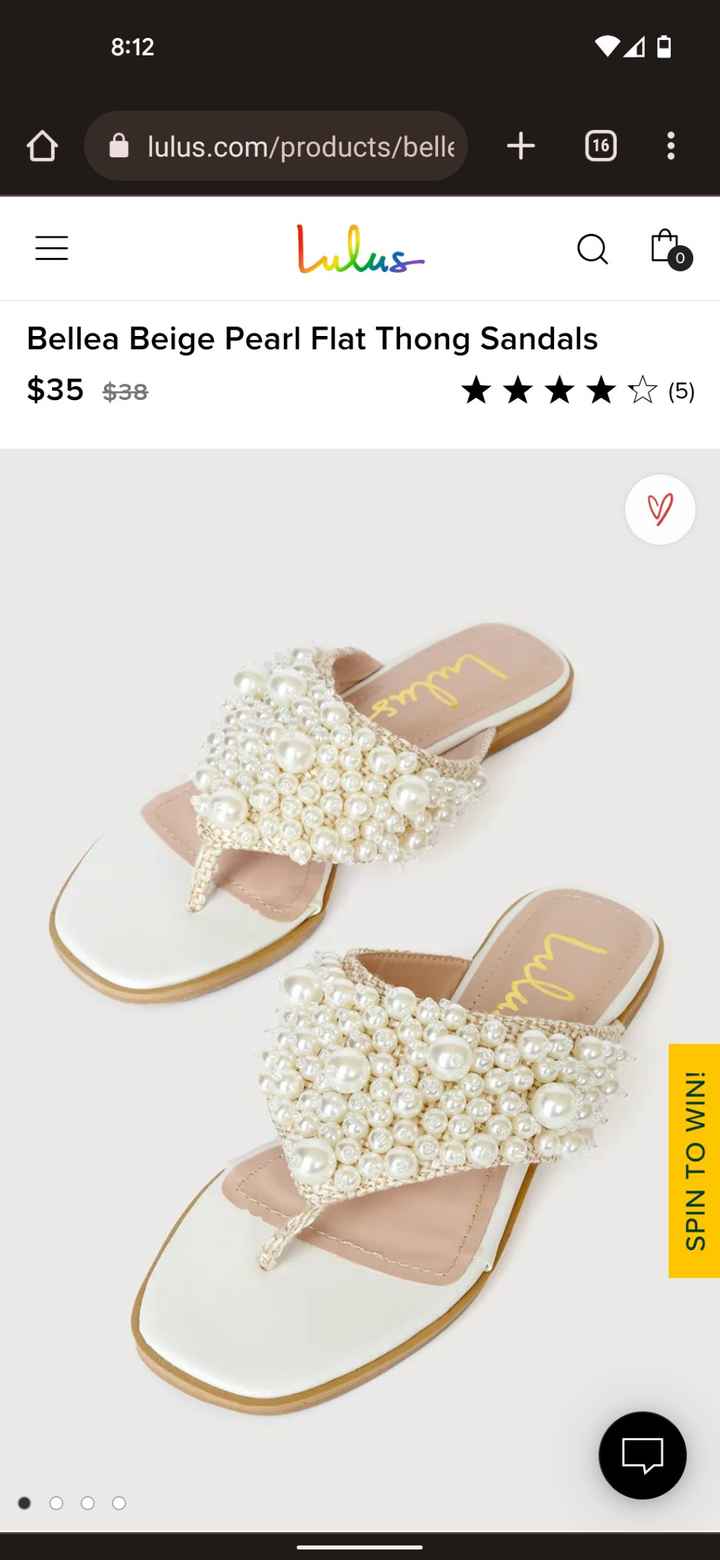Start a live chat with support
Viewport: 720px width, 1560px height.
tap(642, 1455)
